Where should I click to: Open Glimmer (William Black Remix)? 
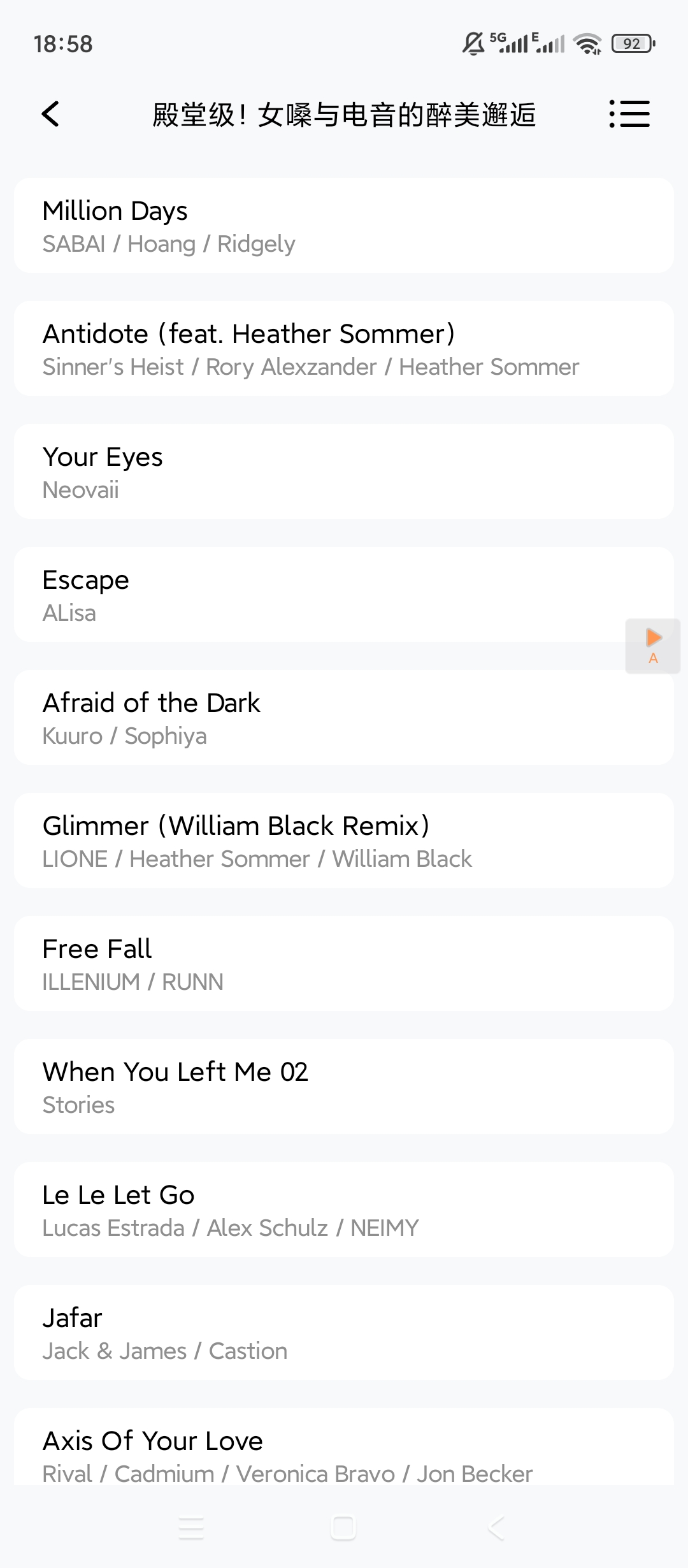(x=344, y=841)
